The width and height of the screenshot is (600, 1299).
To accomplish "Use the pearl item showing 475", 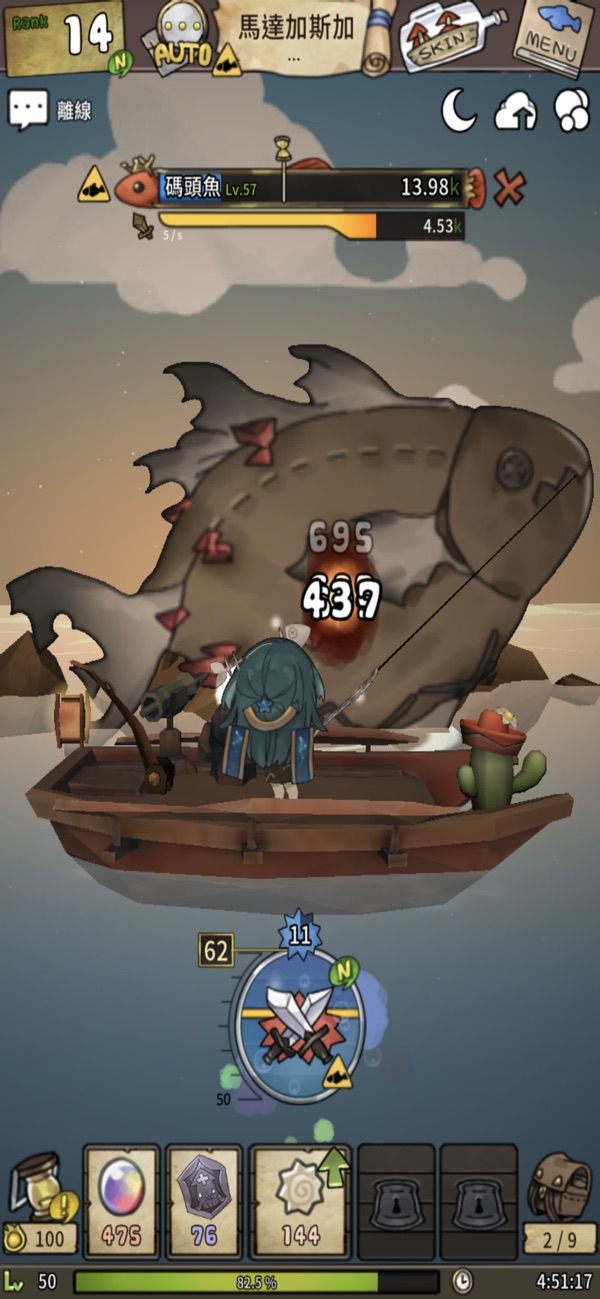I will (122, 1200).
